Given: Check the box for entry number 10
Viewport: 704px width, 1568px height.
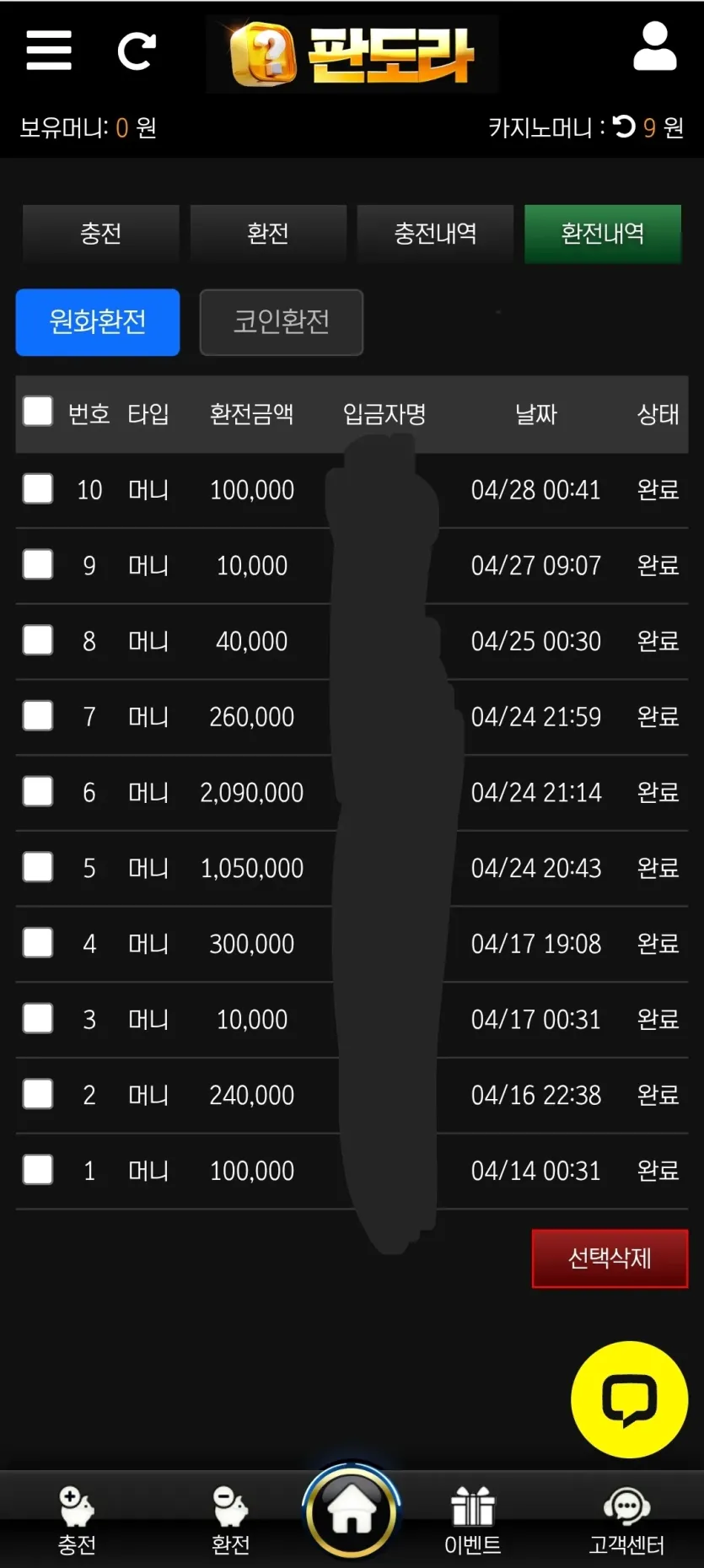Looking at the screenshot, I should coord(38,488).
